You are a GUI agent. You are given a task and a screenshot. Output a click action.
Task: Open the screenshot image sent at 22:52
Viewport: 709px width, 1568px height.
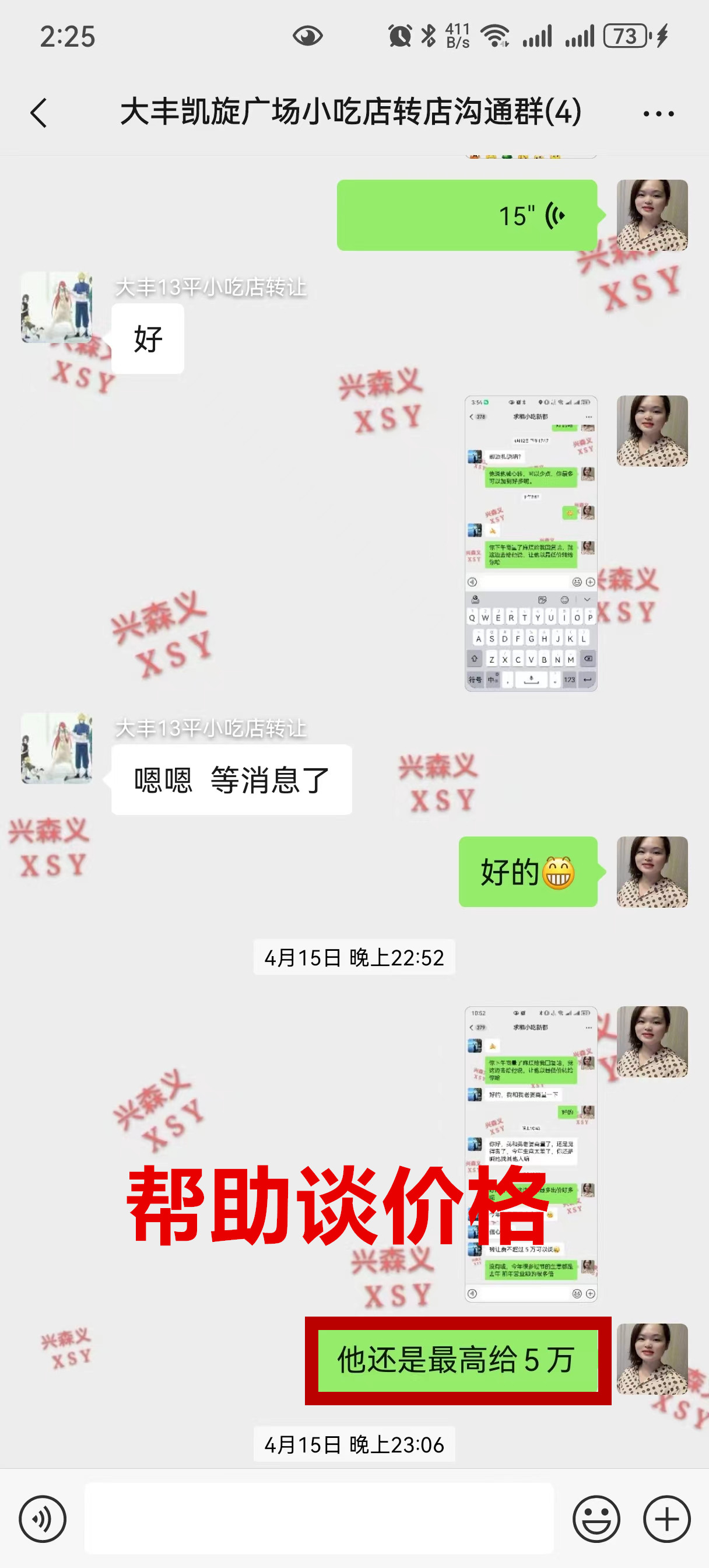531,1153
